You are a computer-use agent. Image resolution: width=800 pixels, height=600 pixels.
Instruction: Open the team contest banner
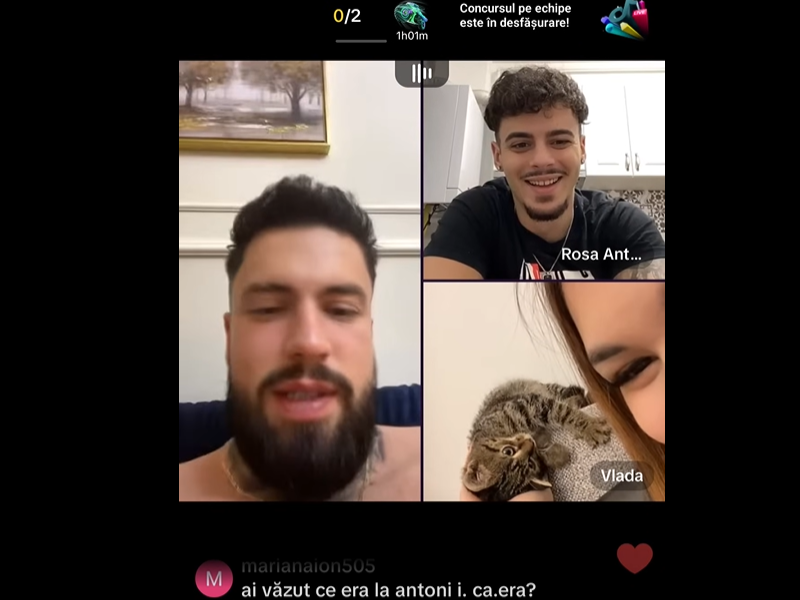515,15
